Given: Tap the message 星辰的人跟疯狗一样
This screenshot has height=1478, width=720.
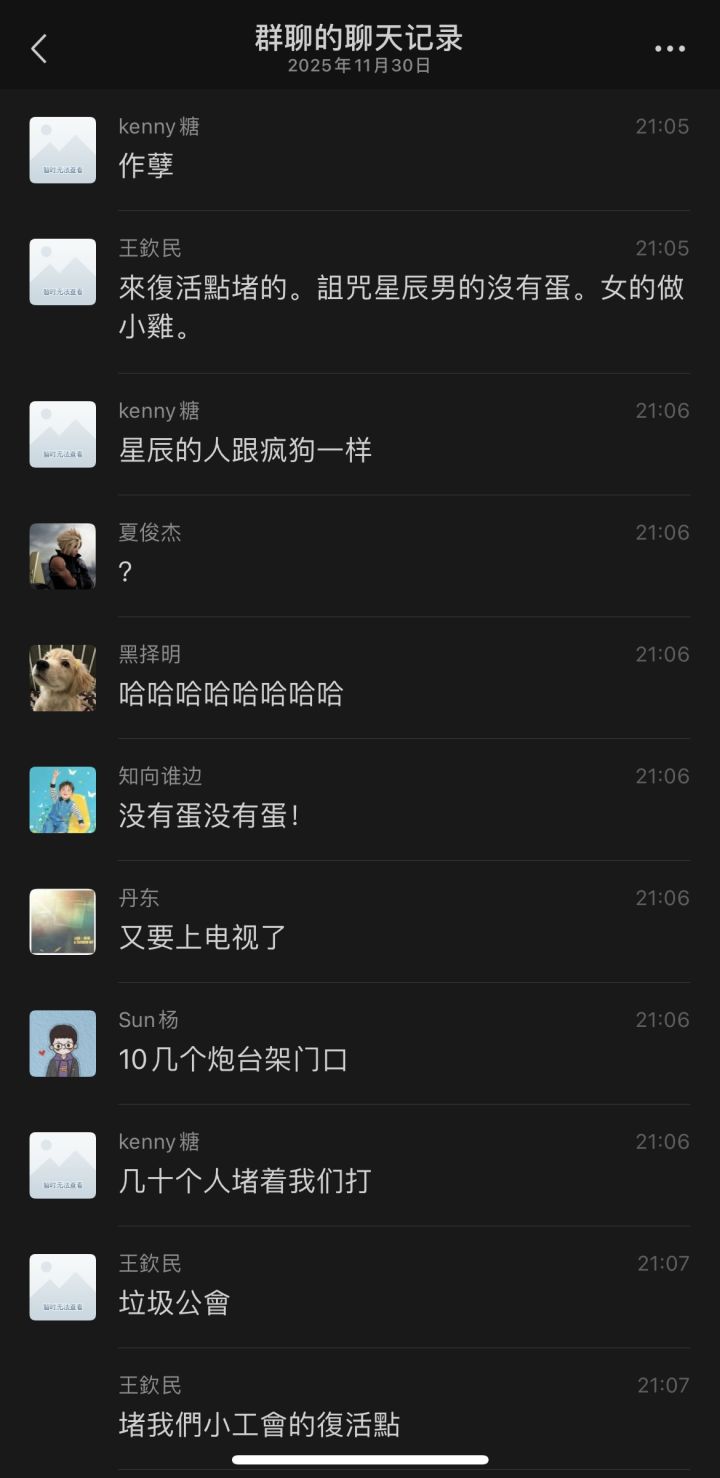Looking at the screenshot, I should (245, 451).
